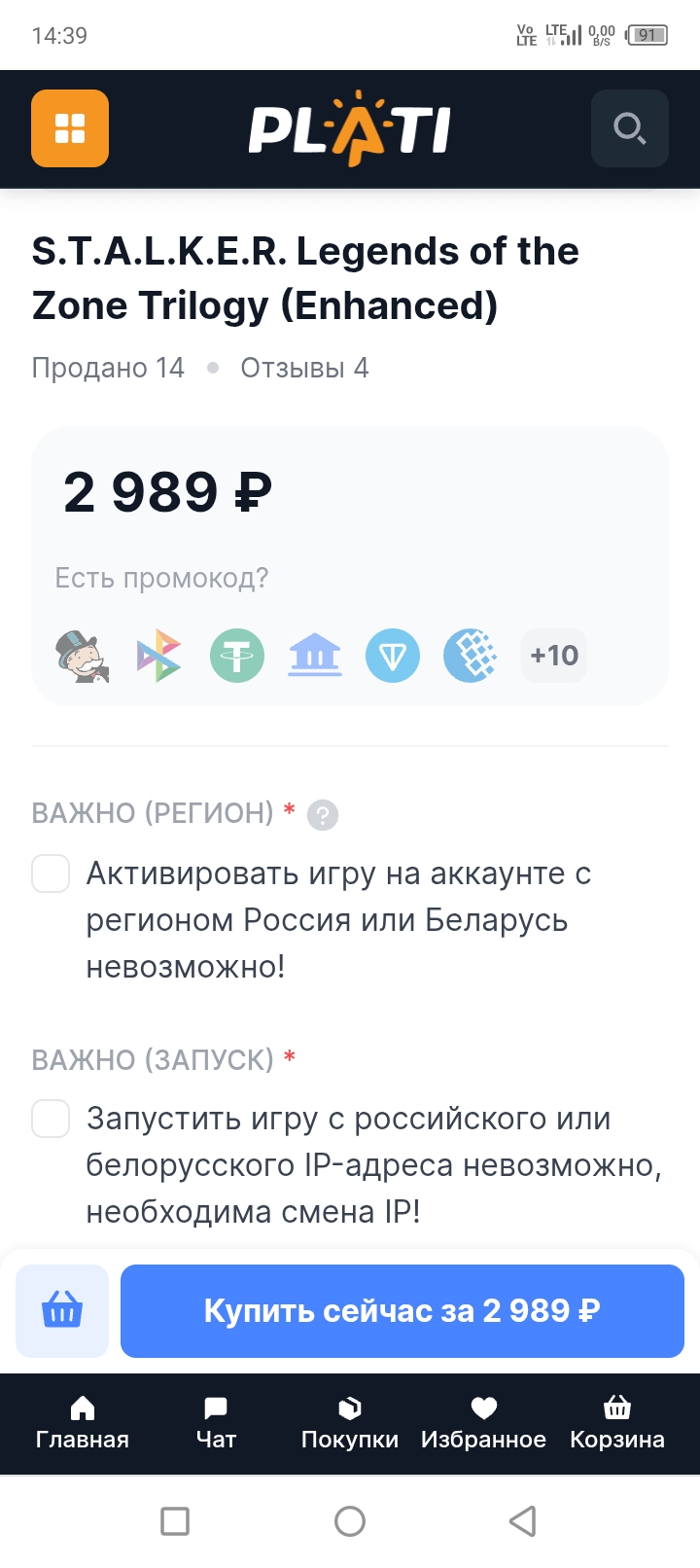Tap the system back button

click(x=523, y=1520)
